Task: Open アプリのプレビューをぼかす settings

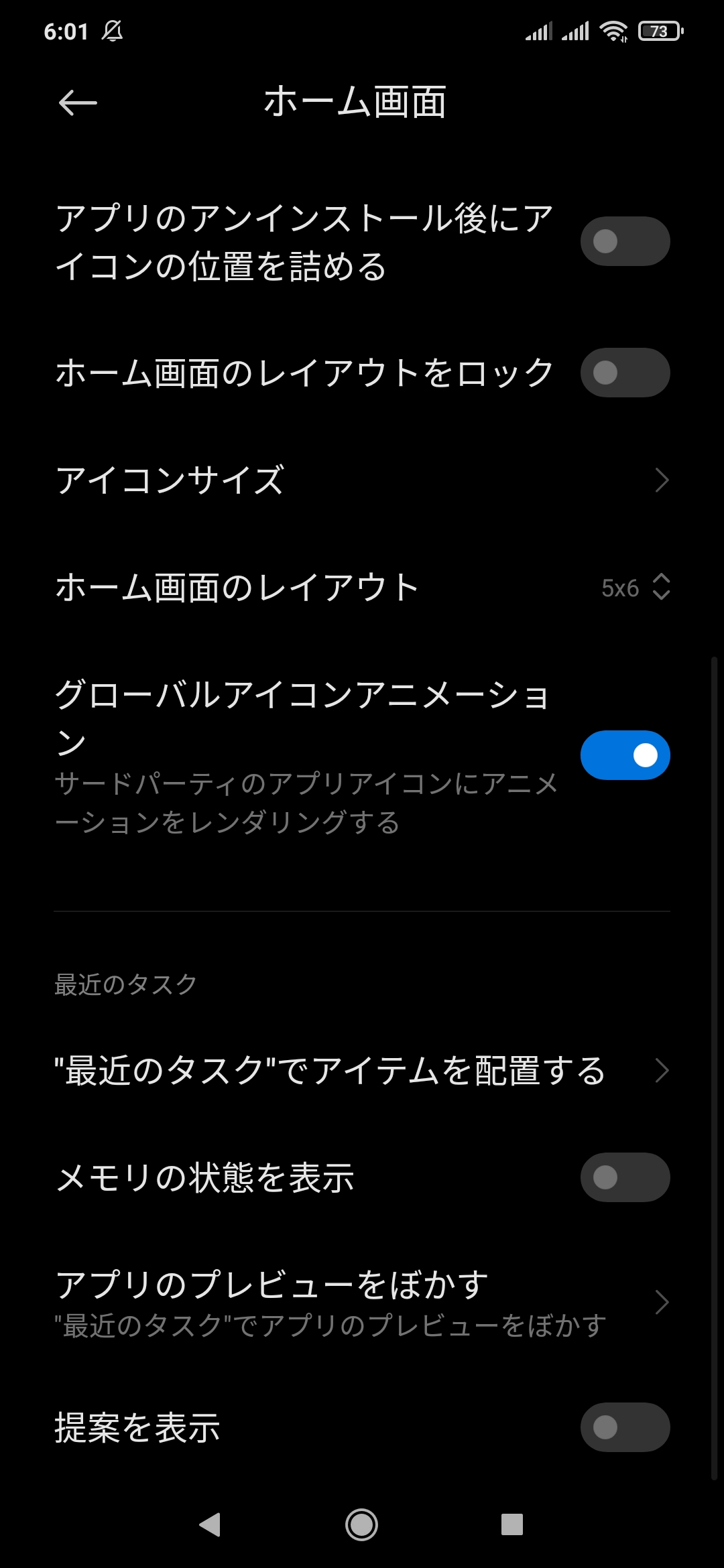Action: click(x=362, y=1303)
